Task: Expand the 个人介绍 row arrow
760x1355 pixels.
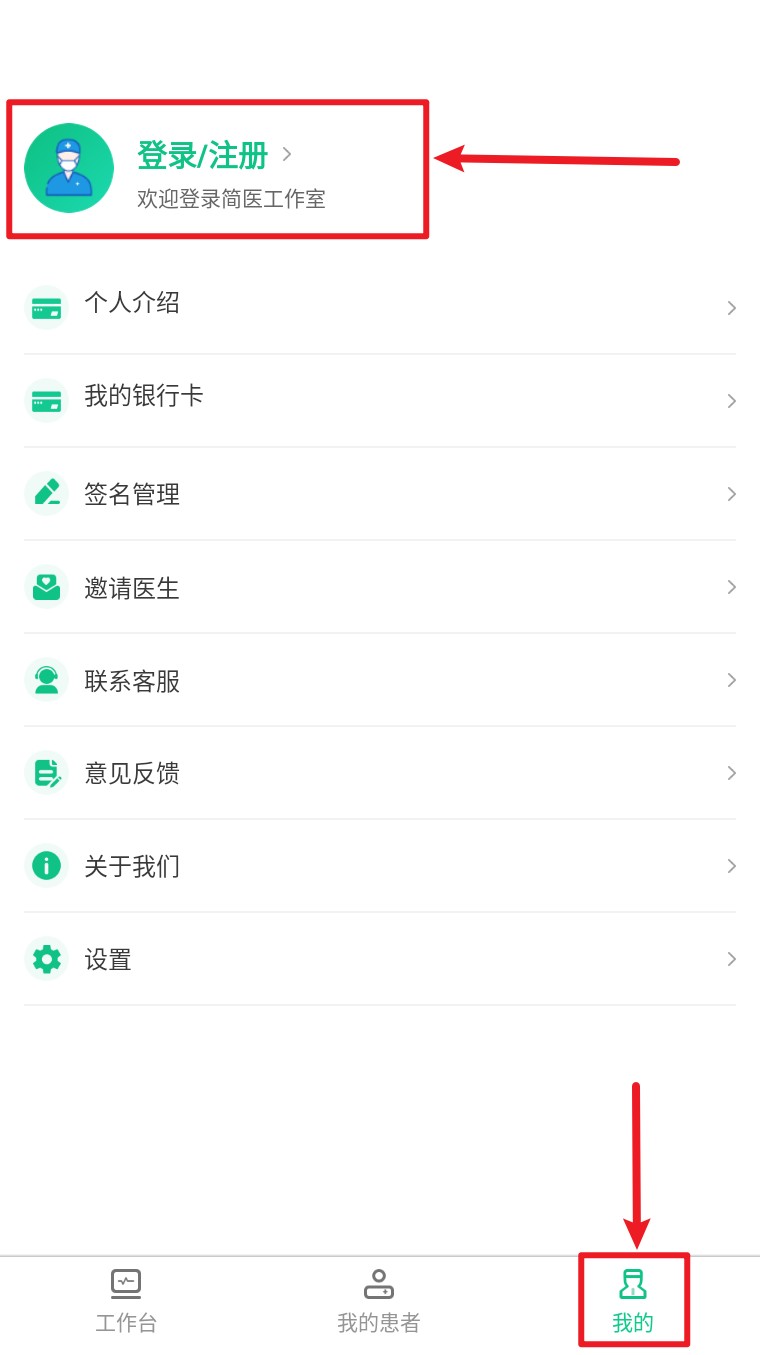Action: pos(731,307)
